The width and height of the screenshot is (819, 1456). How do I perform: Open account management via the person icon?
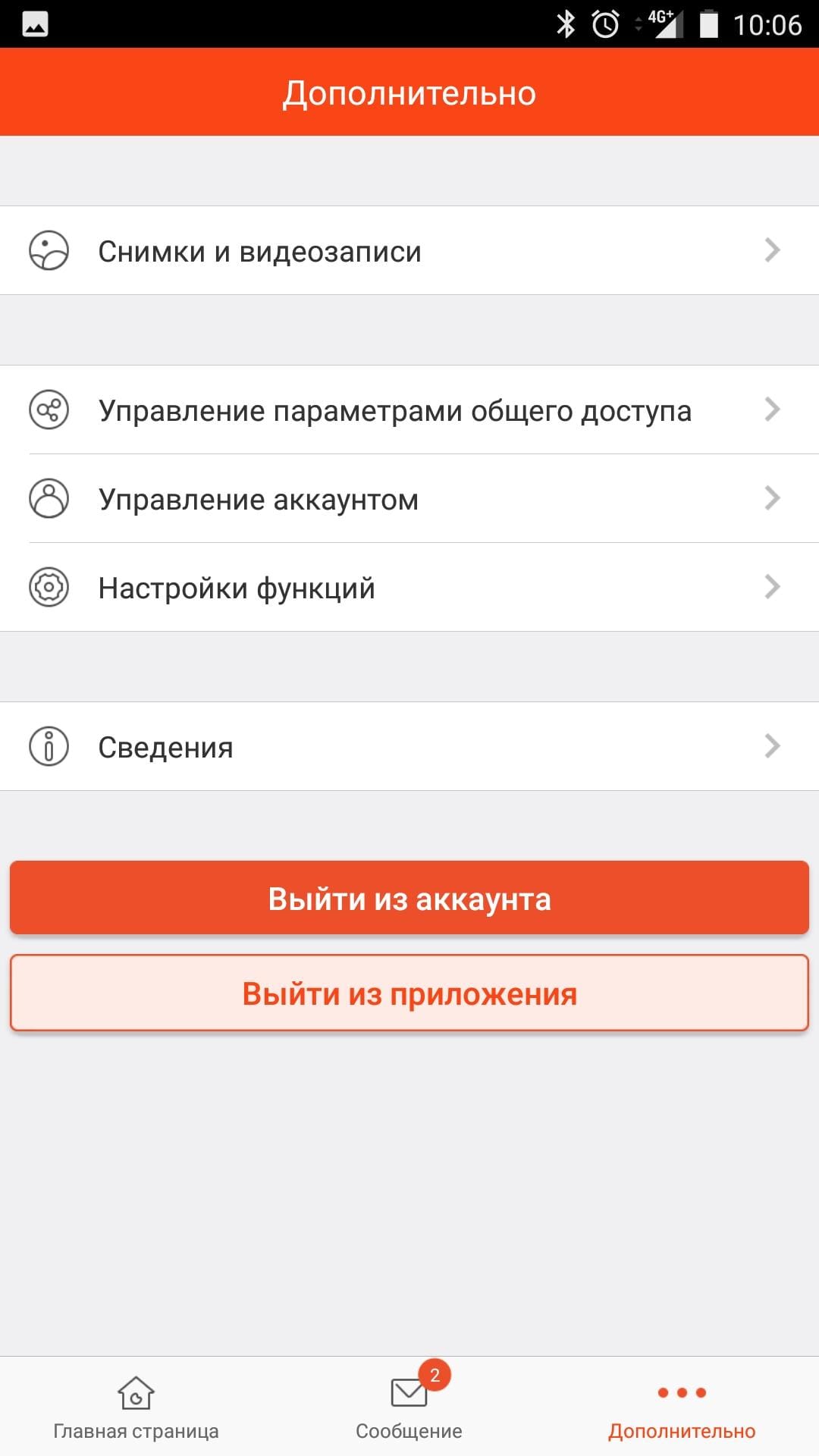pyautogui.click(x=48, y=499)
